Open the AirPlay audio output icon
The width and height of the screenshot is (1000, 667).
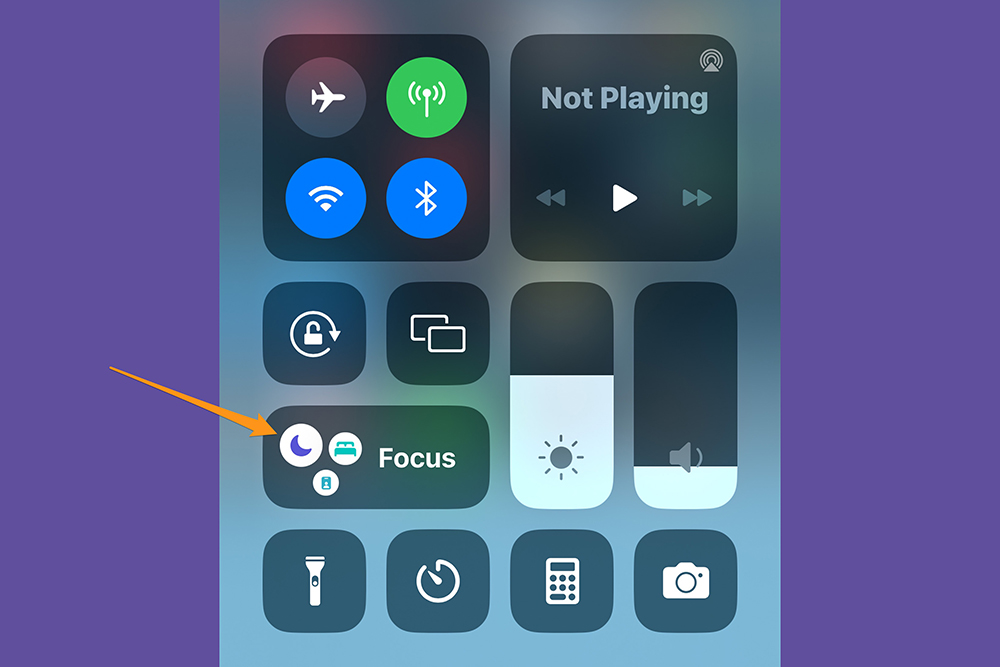711,61
